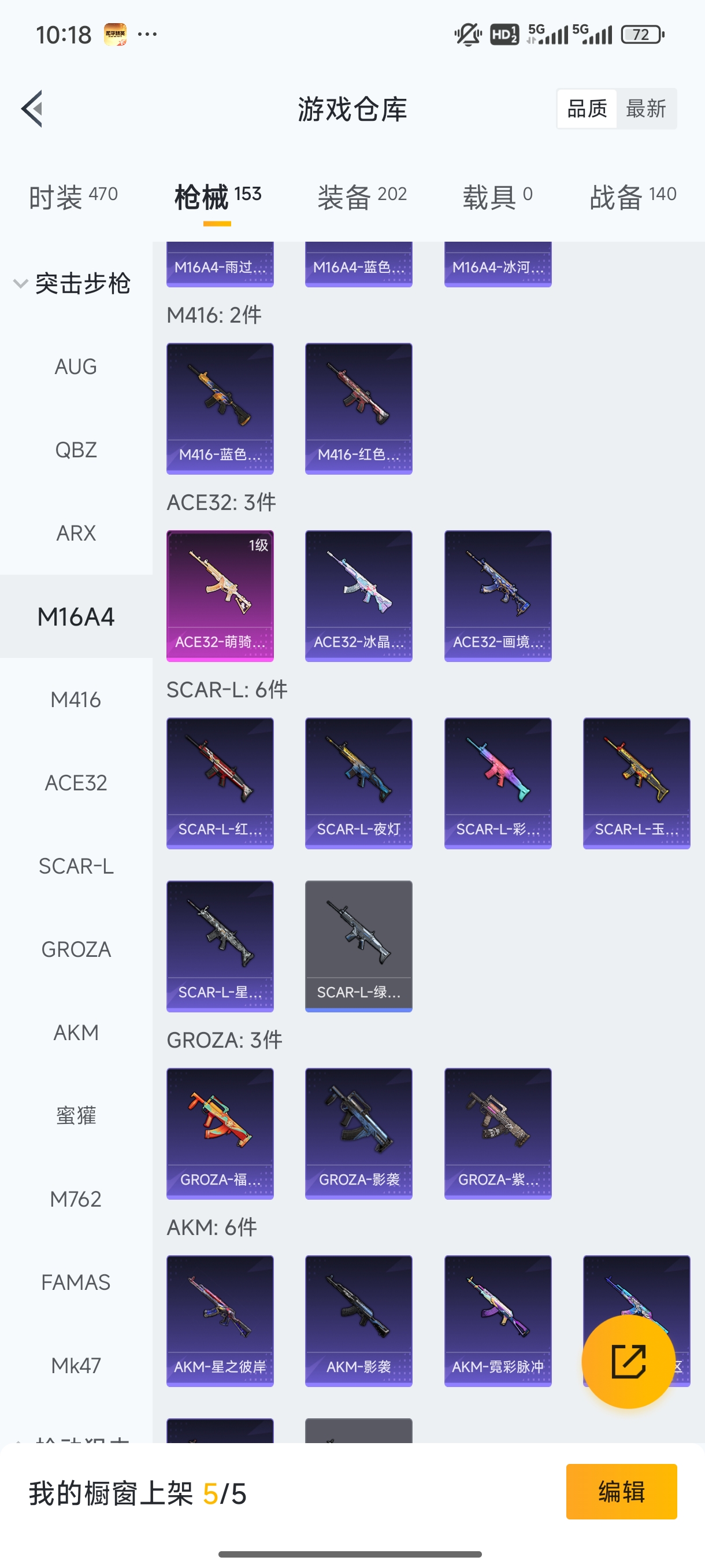Select GROZA in the weapon sidebar

(76, 949)
